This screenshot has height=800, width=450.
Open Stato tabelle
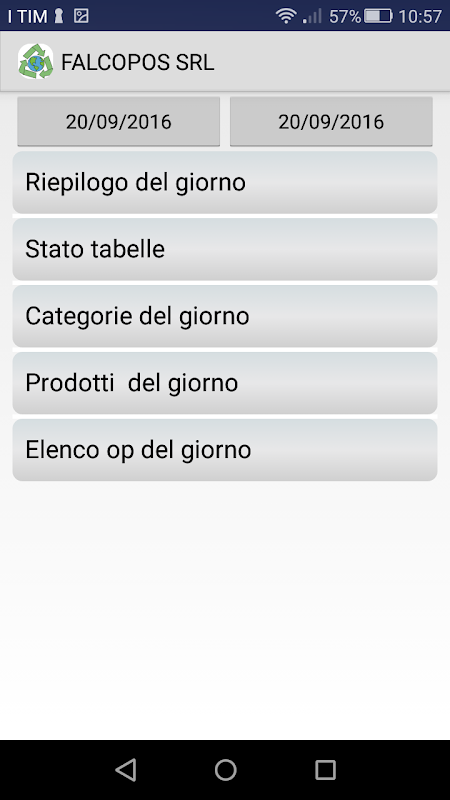pyautogui.click(x=225, y=249)
